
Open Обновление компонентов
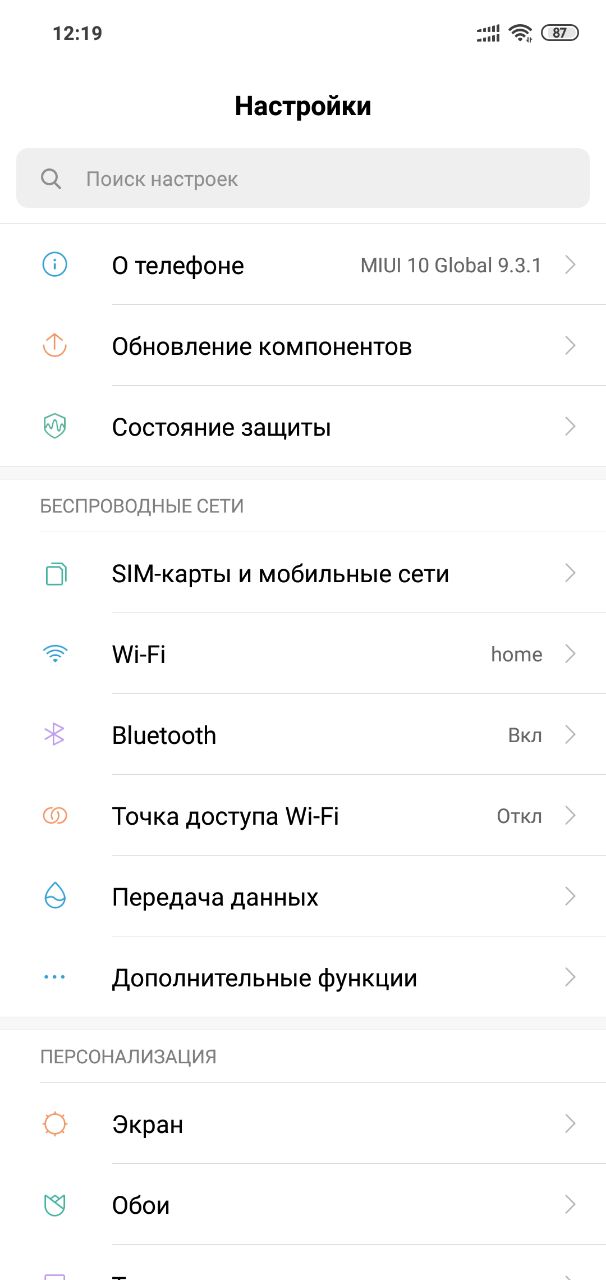coord(303,346)
